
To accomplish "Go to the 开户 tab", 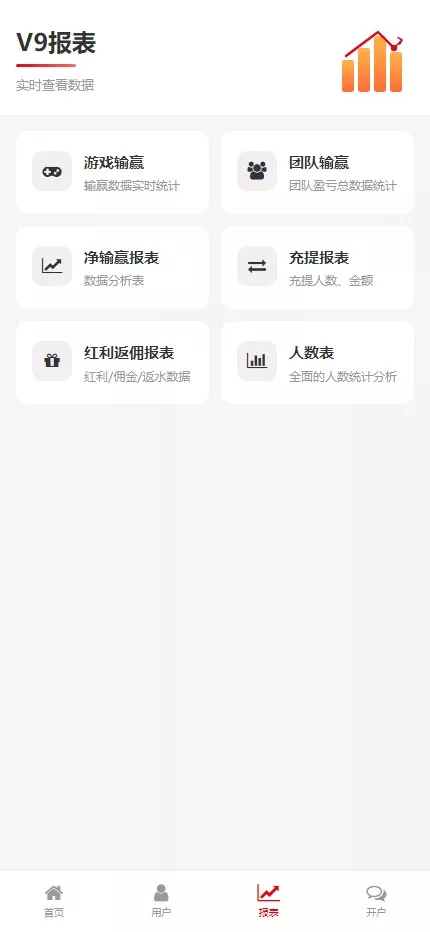I will click(376, 901).
